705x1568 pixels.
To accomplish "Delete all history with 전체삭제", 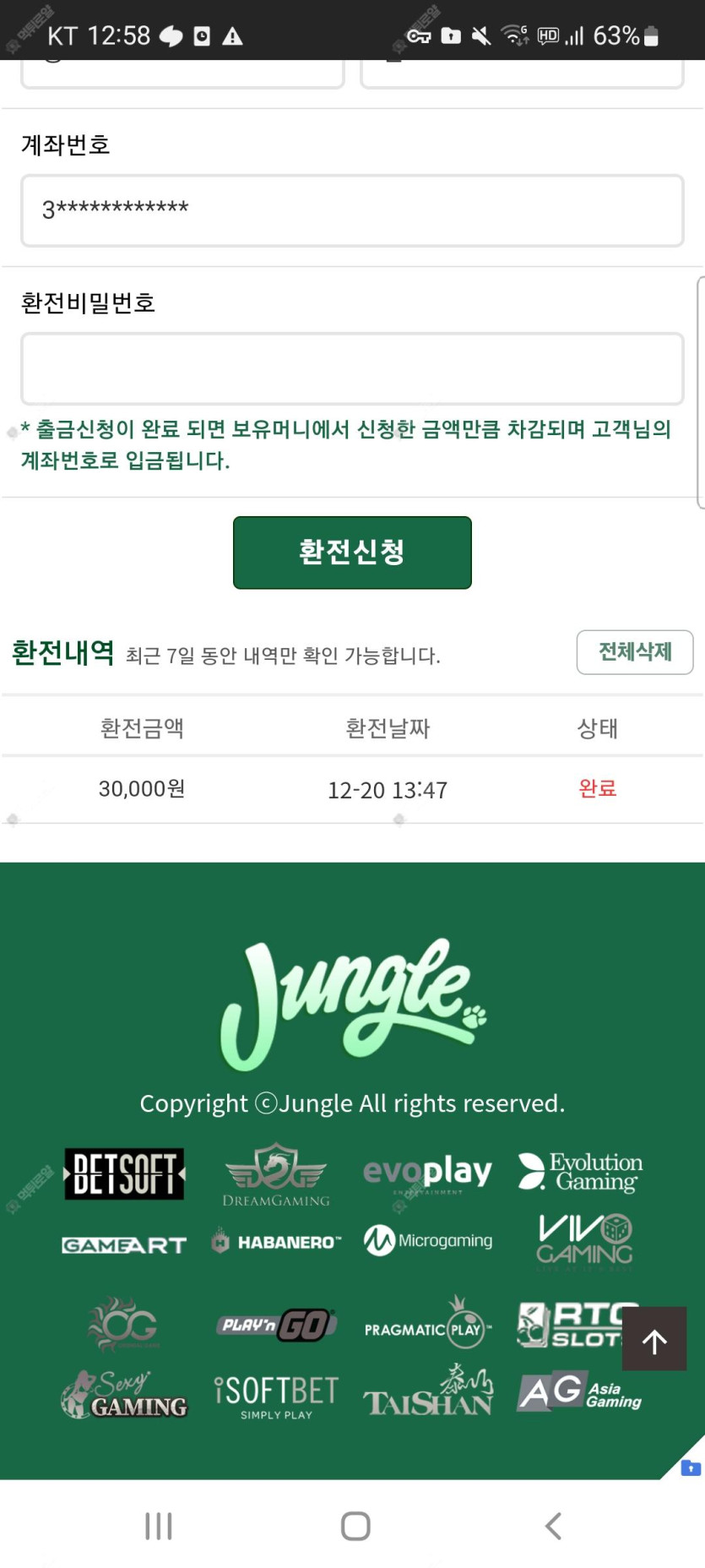I will pyautogui.click(x=634, y=652).
